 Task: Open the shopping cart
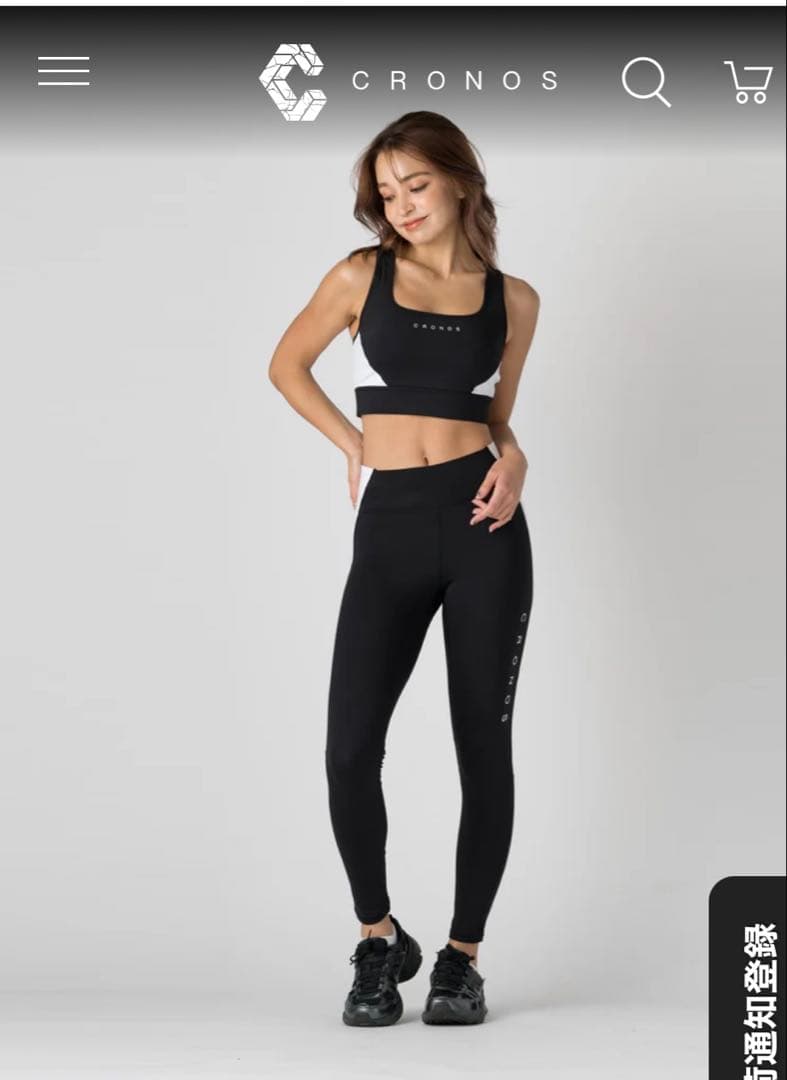click(x=749, y=81)
